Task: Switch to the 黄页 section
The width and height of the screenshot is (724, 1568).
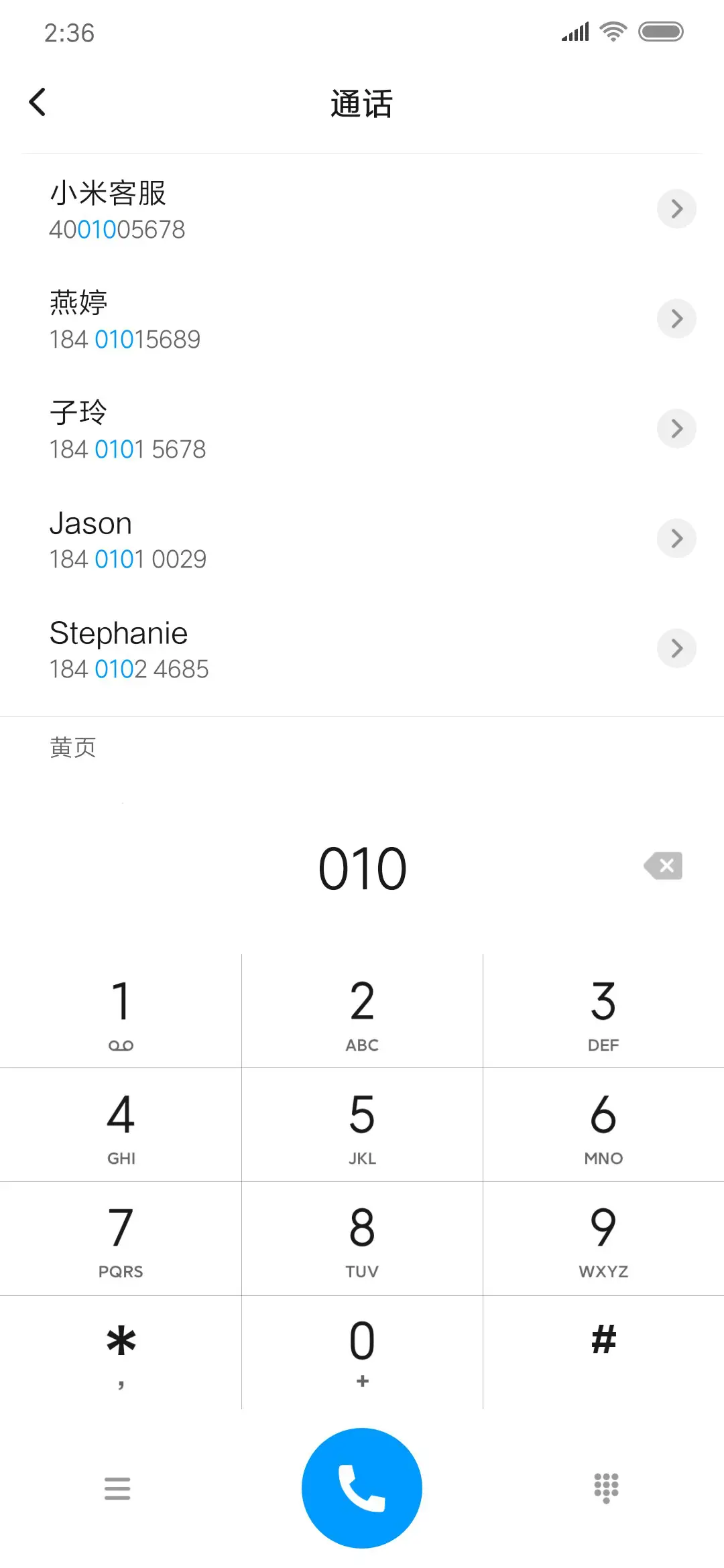Action: click(72, 746)
